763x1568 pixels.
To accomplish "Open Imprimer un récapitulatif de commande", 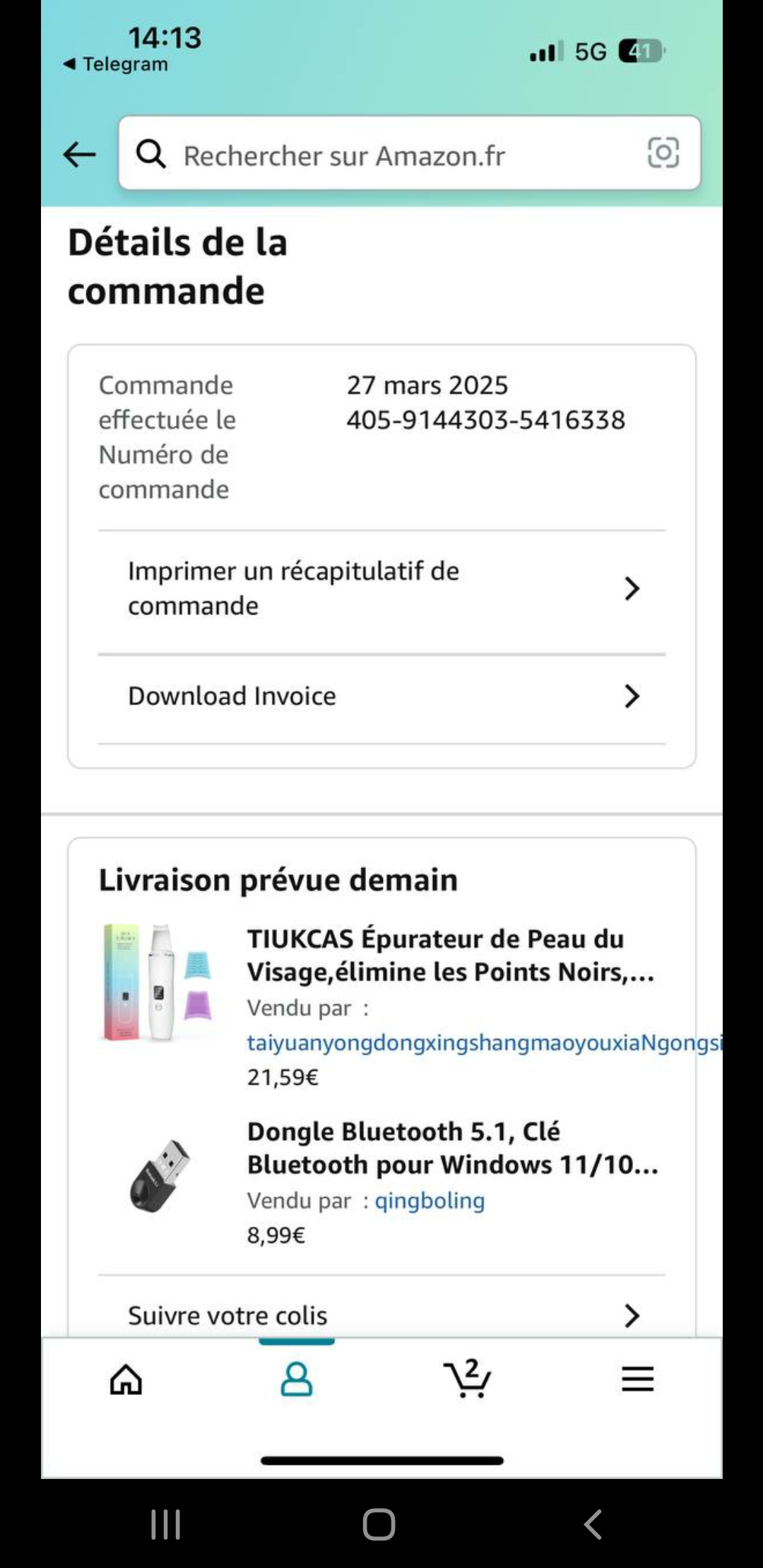I will click(x=381, y=588).
